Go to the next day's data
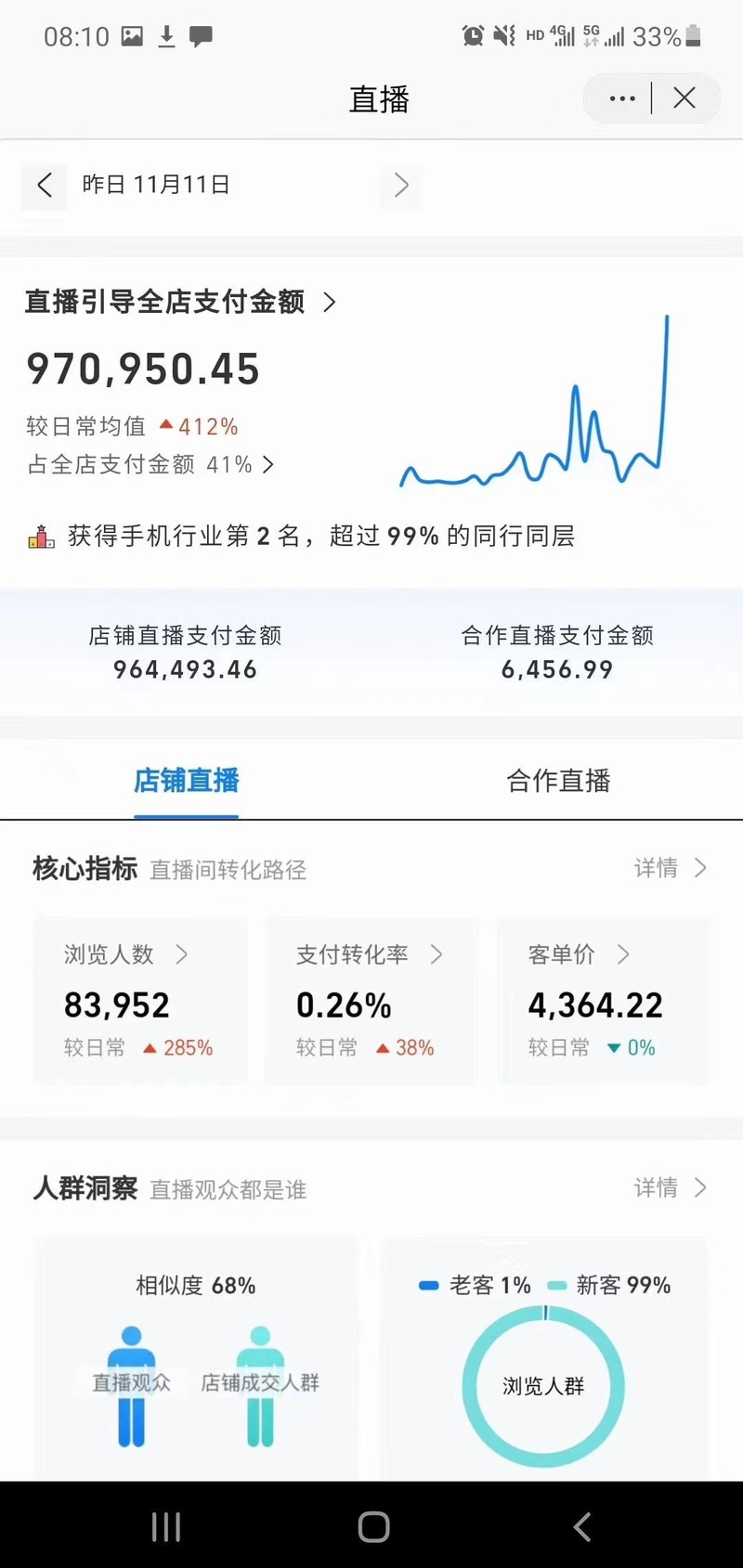This screenshot has height=1568, width=743. coord(401,185)
